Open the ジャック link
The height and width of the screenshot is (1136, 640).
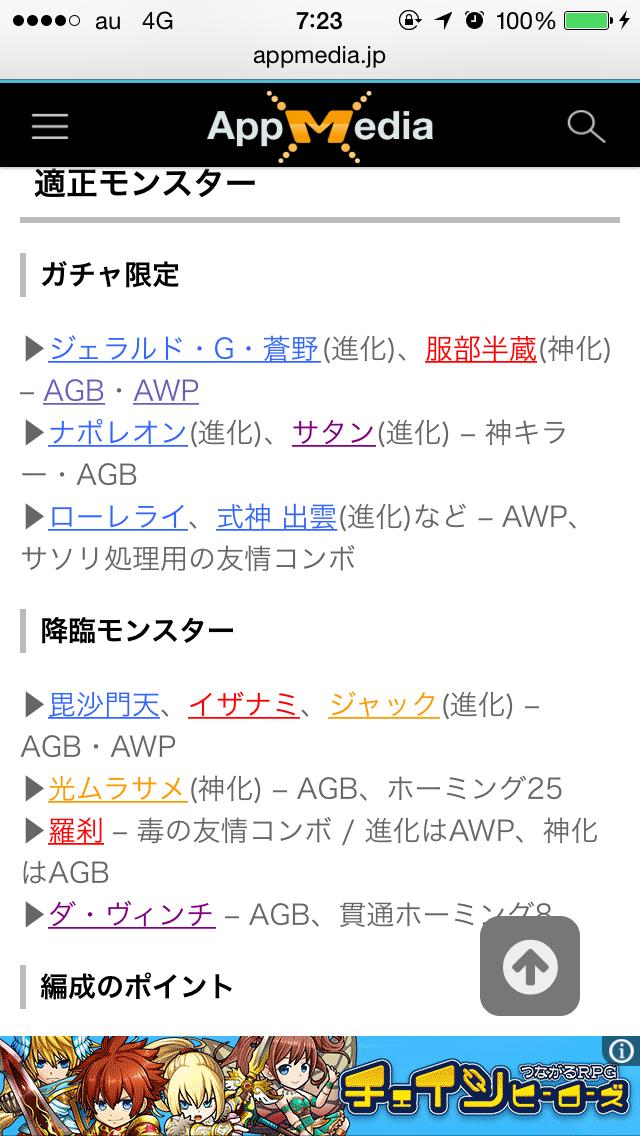(383, 705)
